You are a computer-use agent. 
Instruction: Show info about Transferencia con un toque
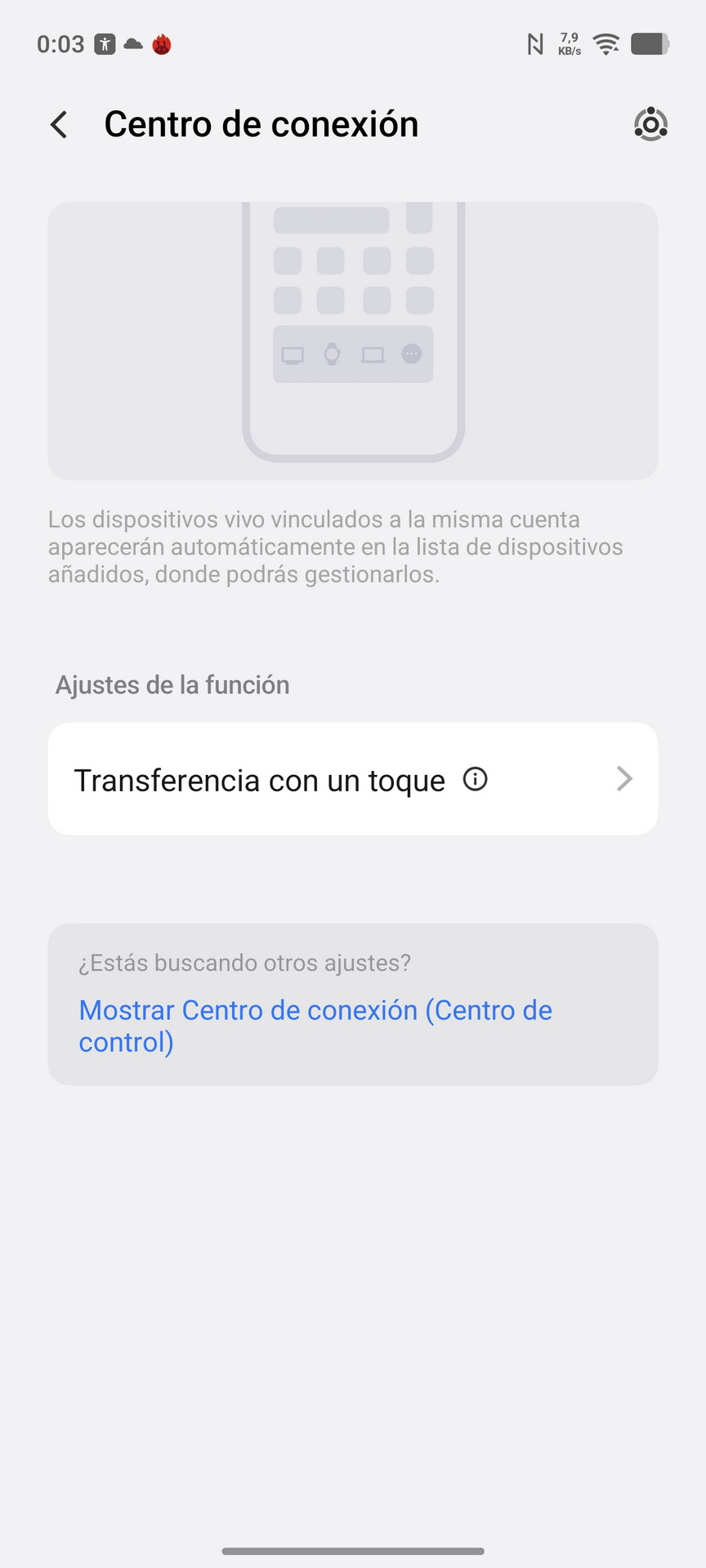coord(476,779)
